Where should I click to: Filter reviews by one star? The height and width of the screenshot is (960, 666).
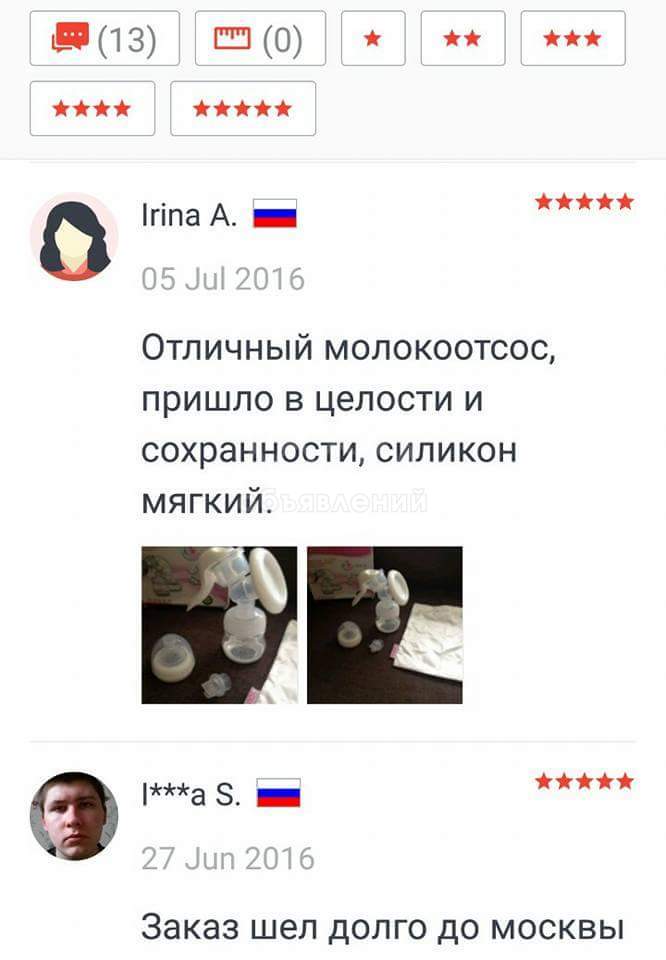click(x=373, y=38)
